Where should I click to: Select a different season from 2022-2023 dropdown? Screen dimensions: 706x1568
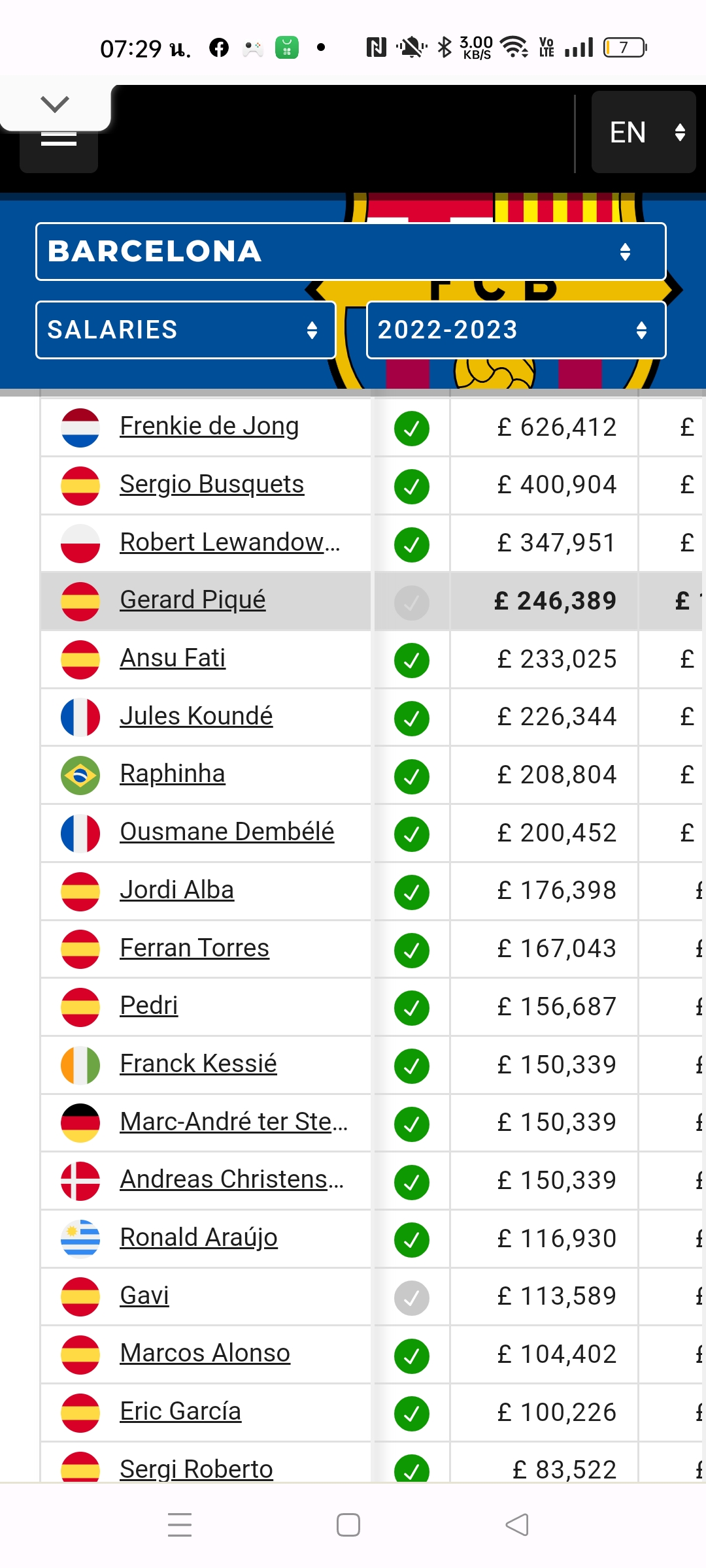point(516,330)
